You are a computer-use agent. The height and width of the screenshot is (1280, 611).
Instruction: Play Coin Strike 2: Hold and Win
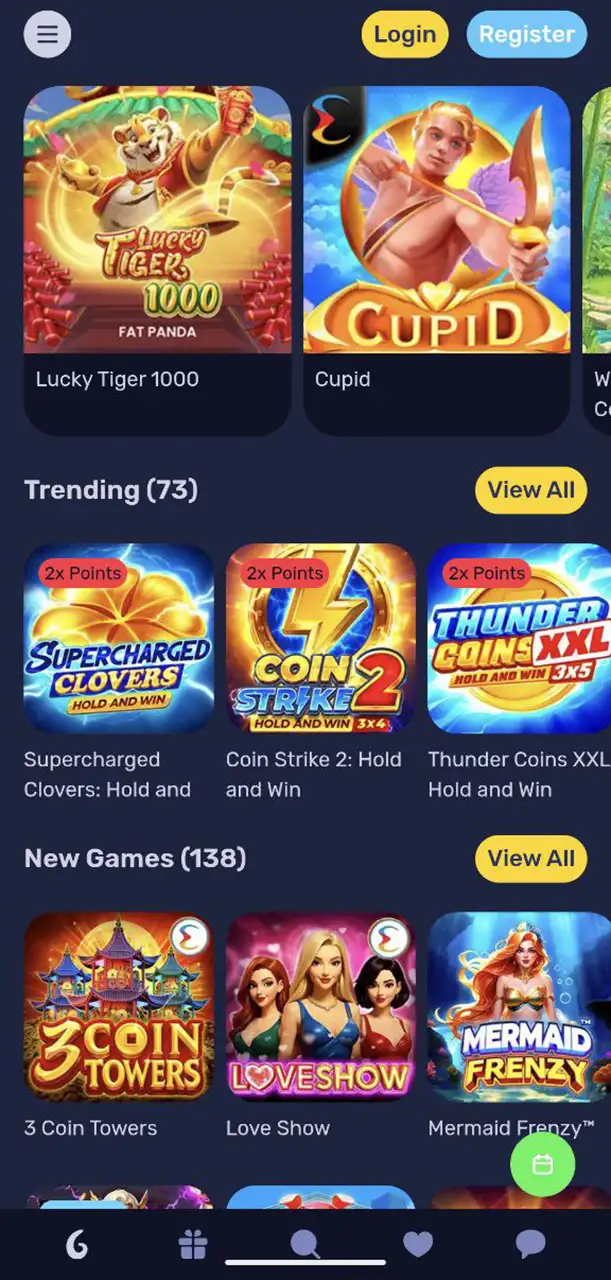pos(320,638)
